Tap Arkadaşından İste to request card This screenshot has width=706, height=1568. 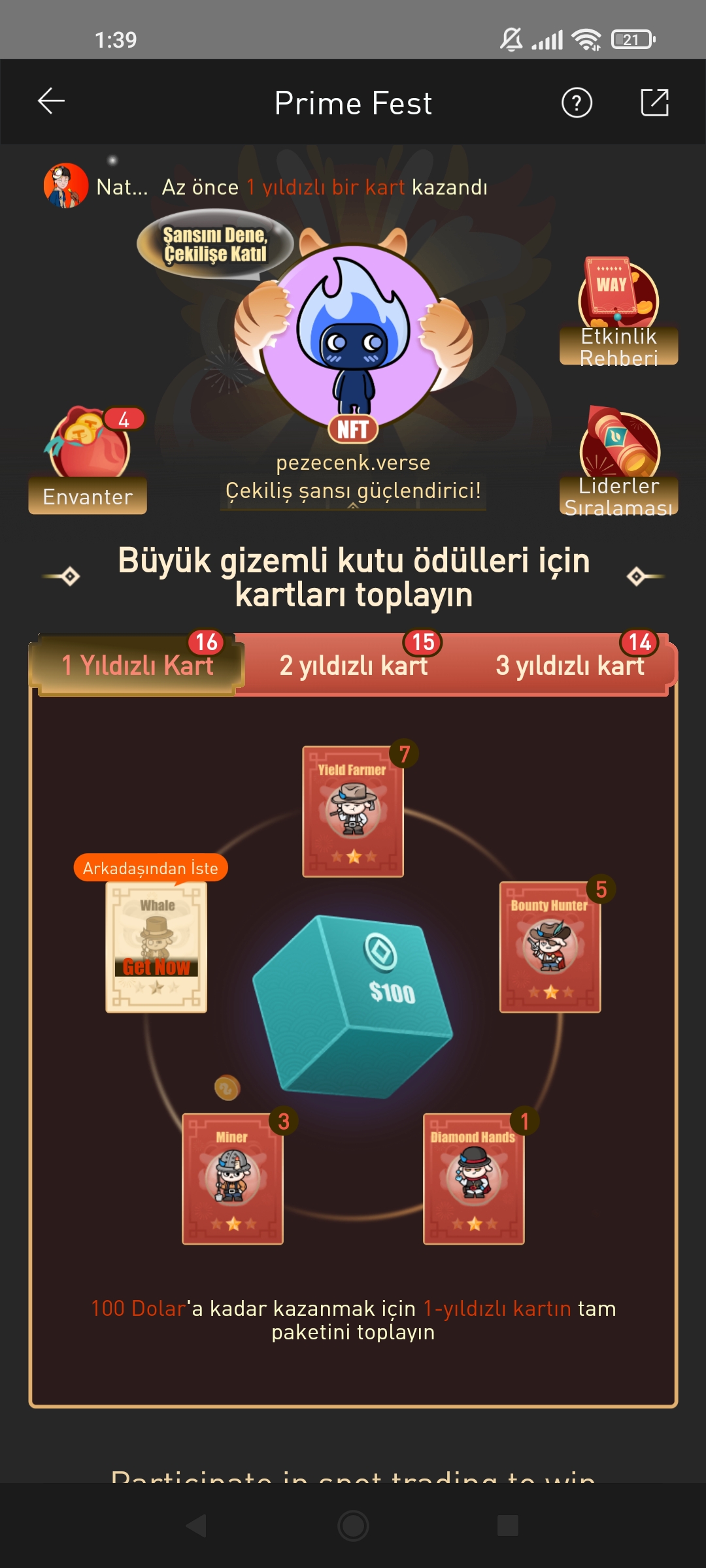(150, 868)
